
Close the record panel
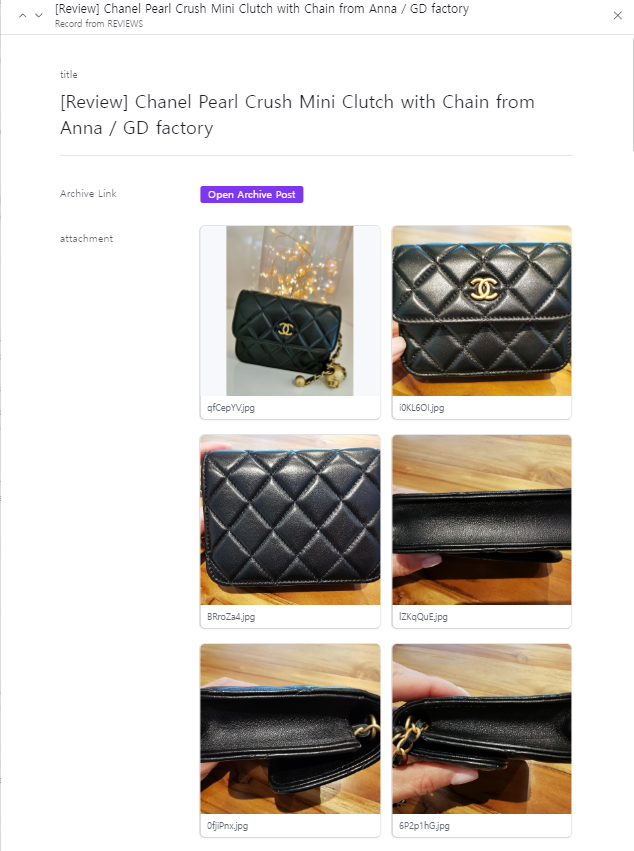pos(617,16)
